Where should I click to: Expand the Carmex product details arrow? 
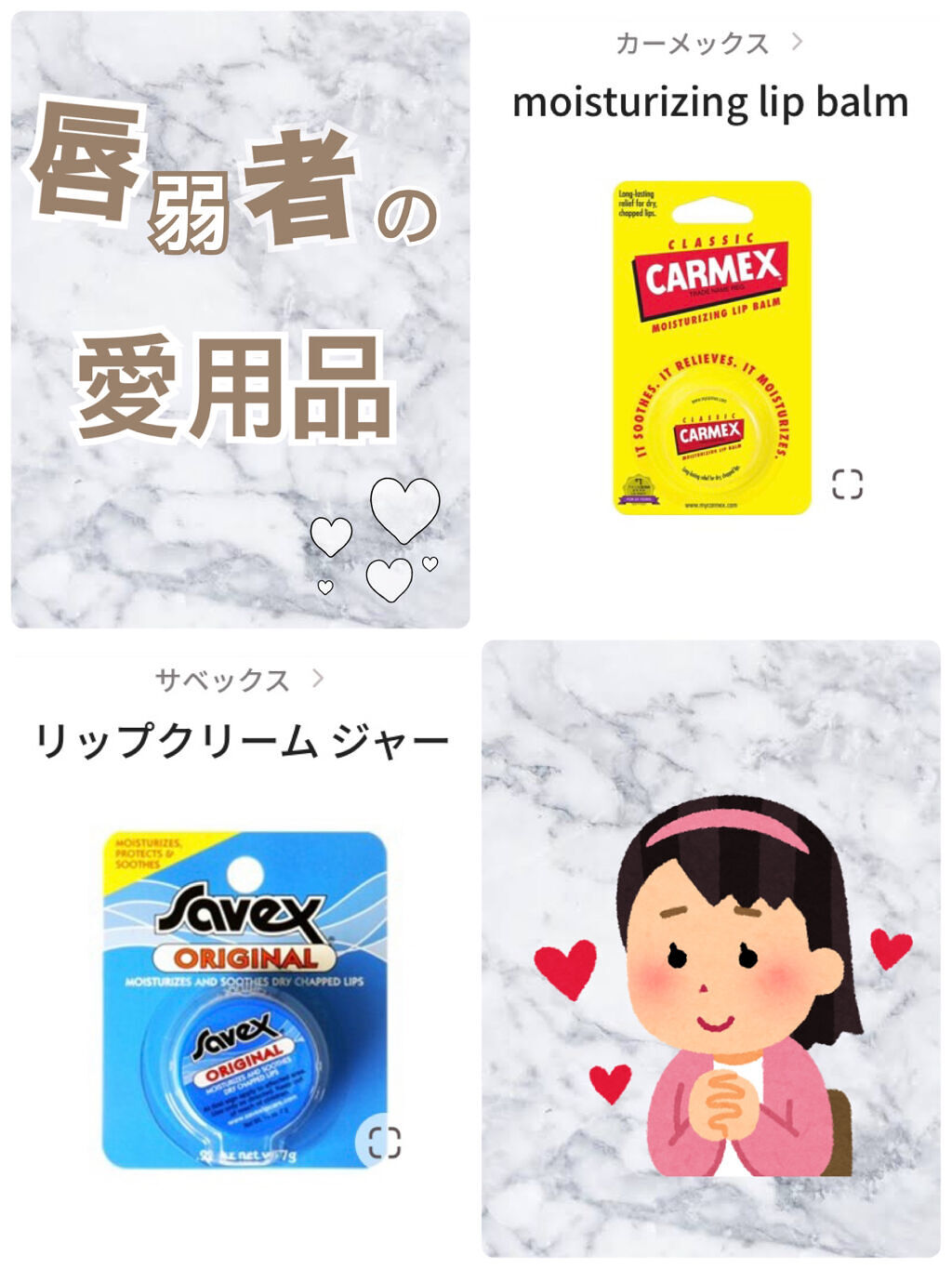(798, 42)
